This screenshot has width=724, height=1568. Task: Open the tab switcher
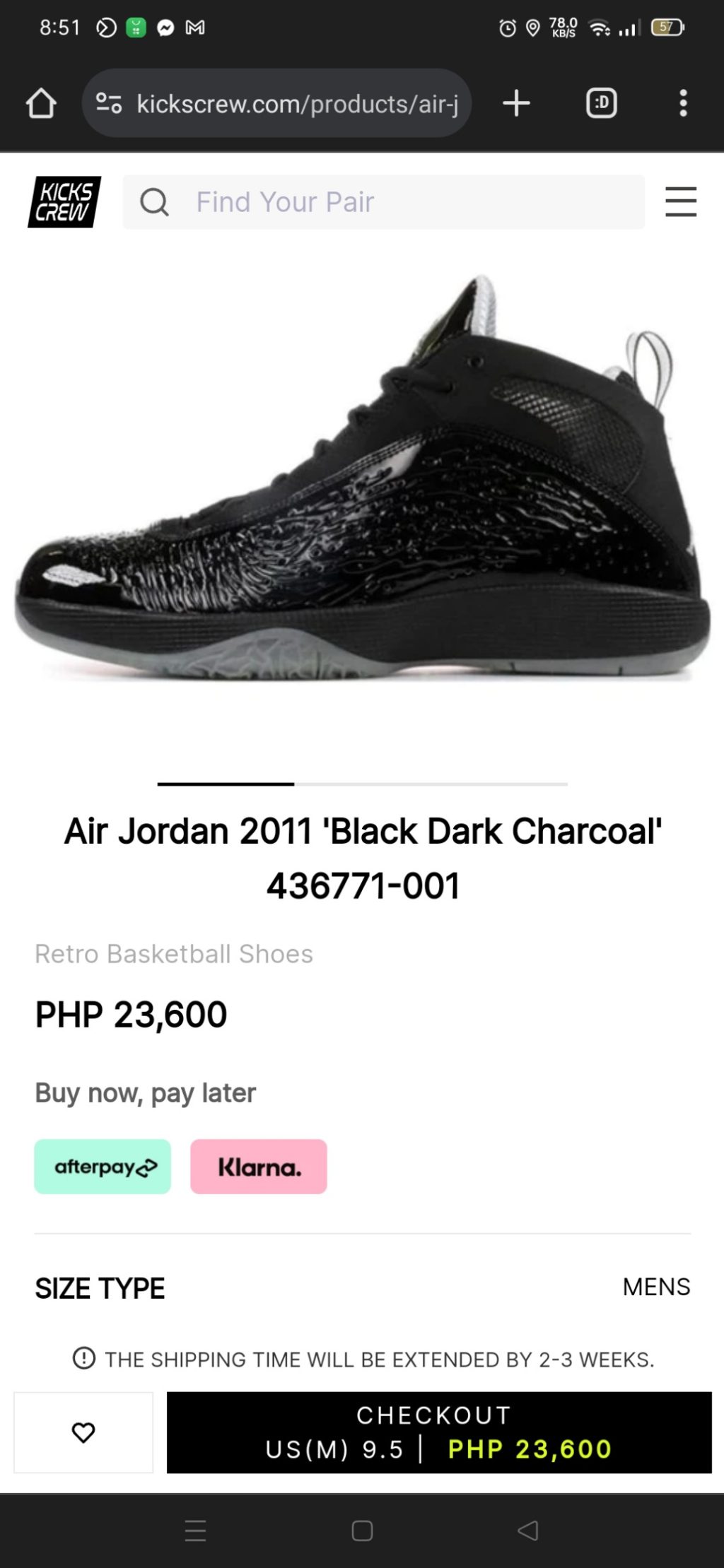[x=601, y=103]
